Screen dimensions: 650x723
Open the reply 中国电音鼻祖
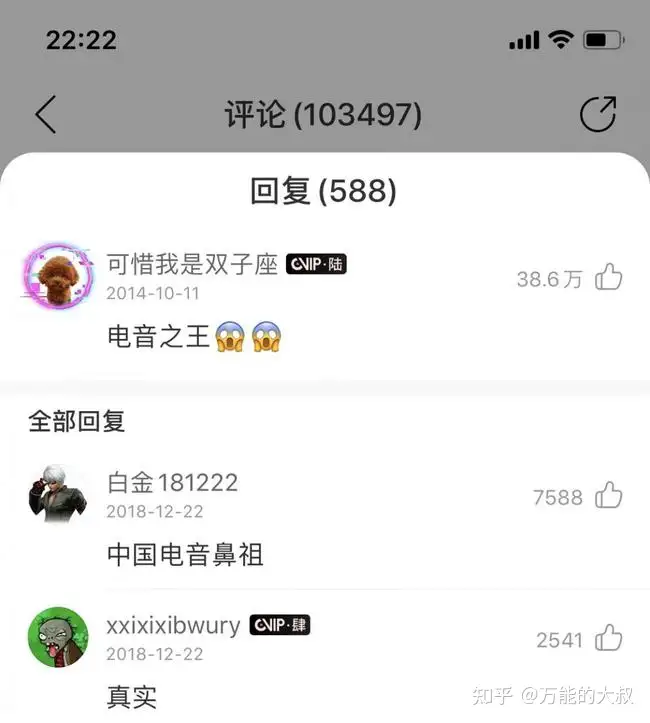(x=185, y=554)
